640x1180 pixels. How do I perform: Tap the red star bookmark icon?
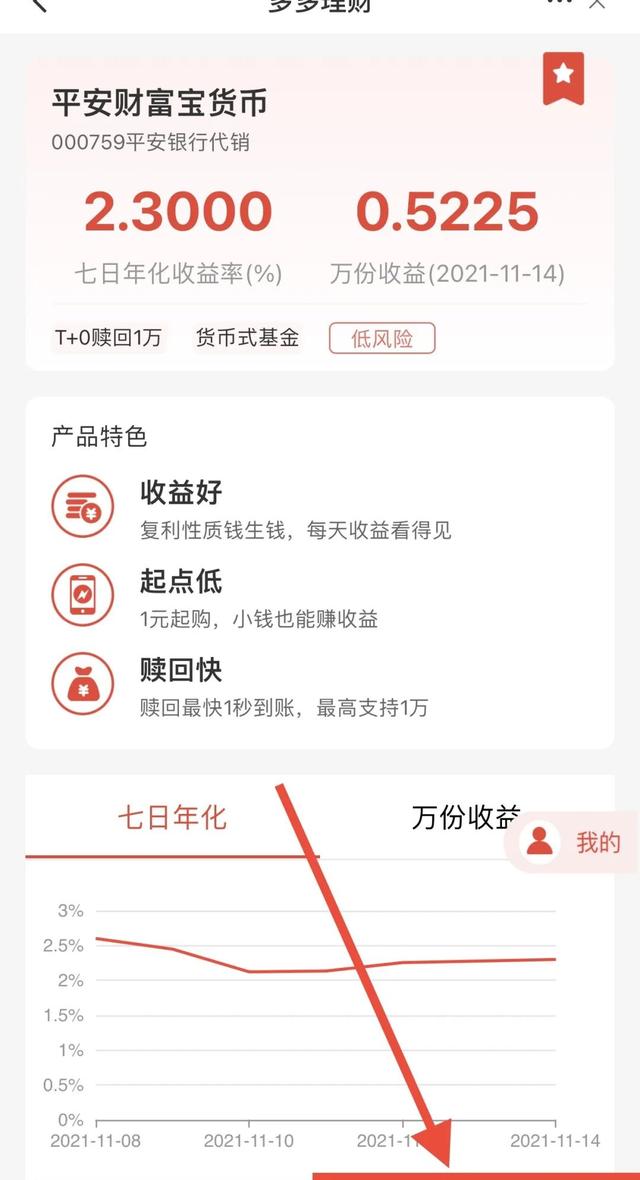point(563,78)
